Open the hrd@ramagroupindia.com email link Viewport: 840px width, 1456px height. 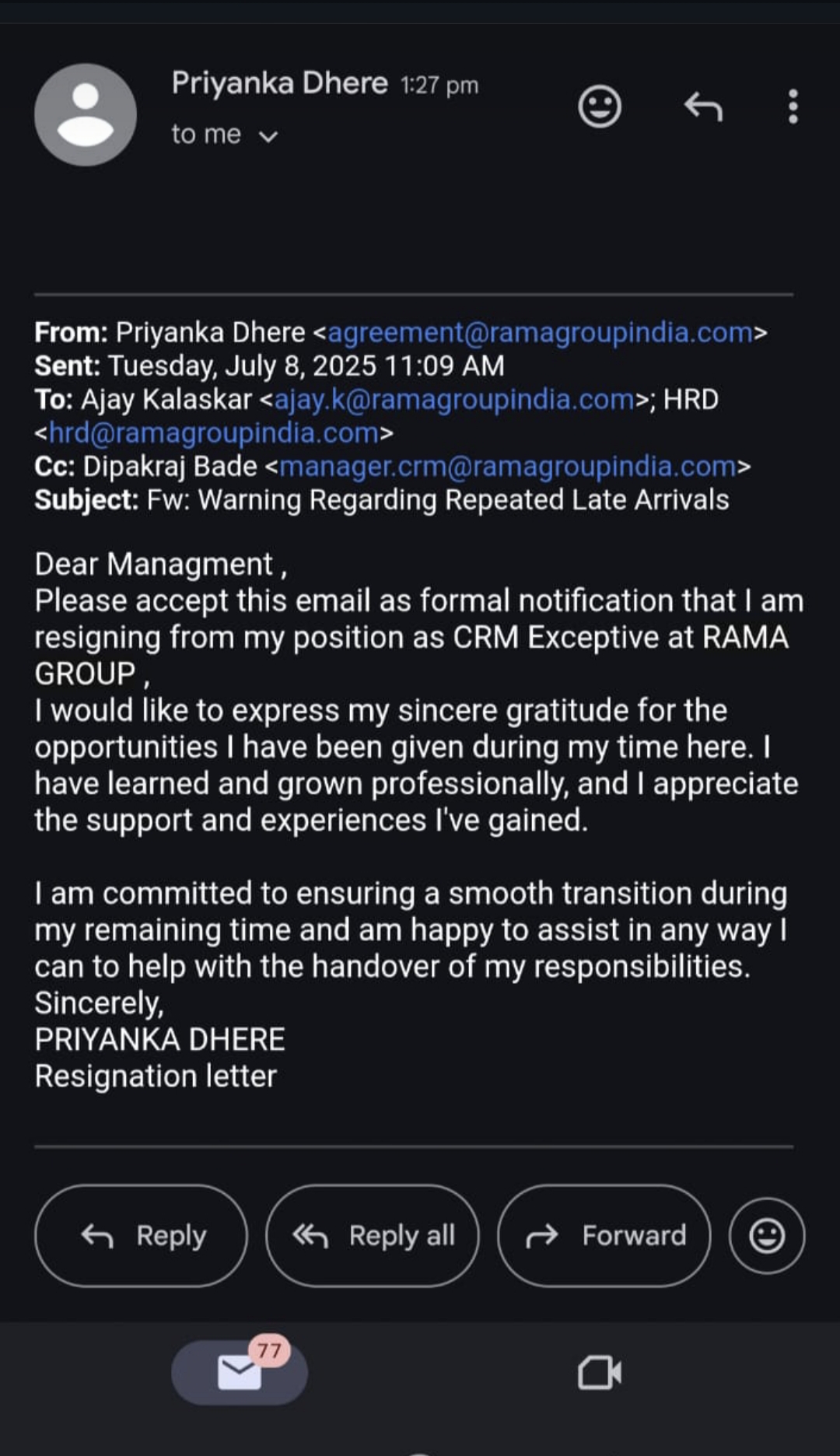[214, 433]
